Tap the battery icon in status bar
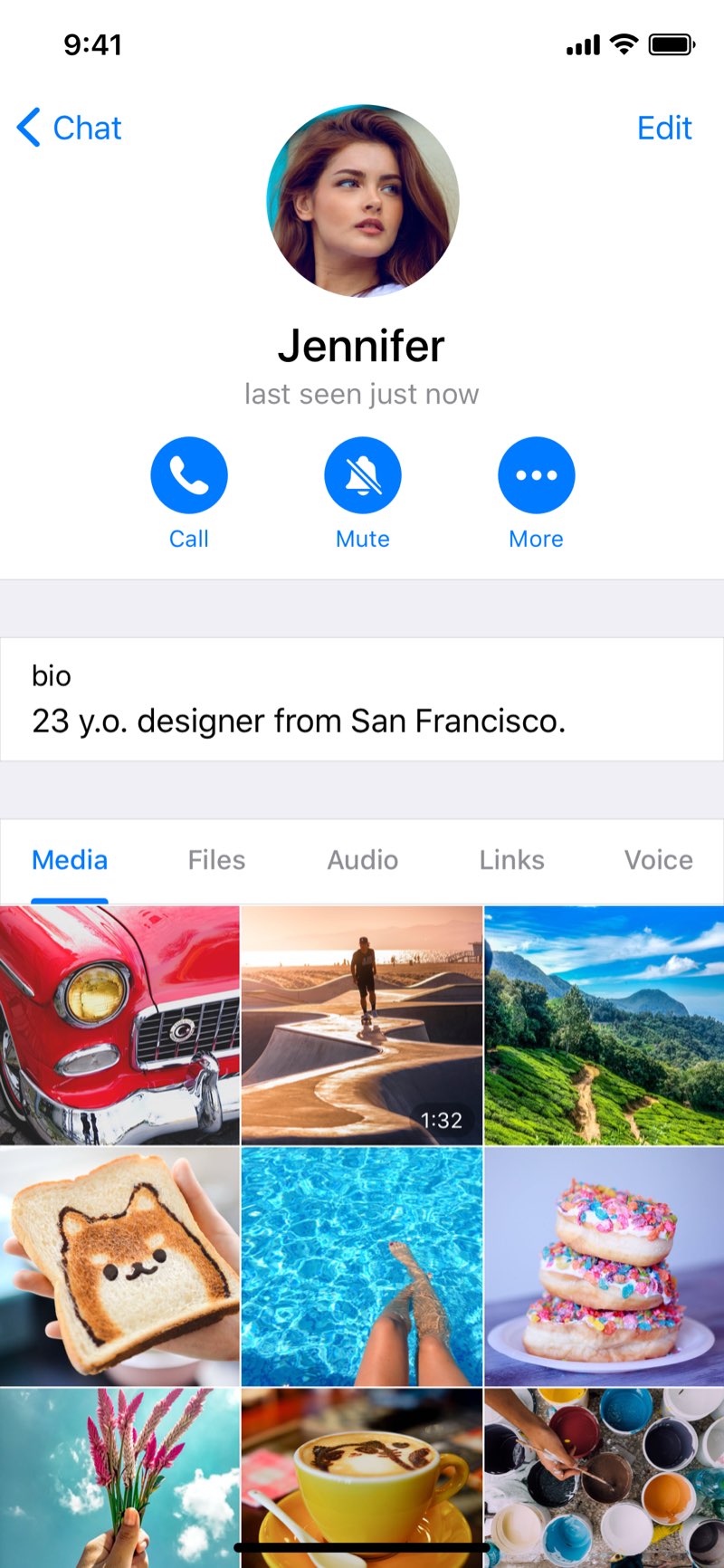Viewport: 724px width, 1568px height. pos(668,43)
